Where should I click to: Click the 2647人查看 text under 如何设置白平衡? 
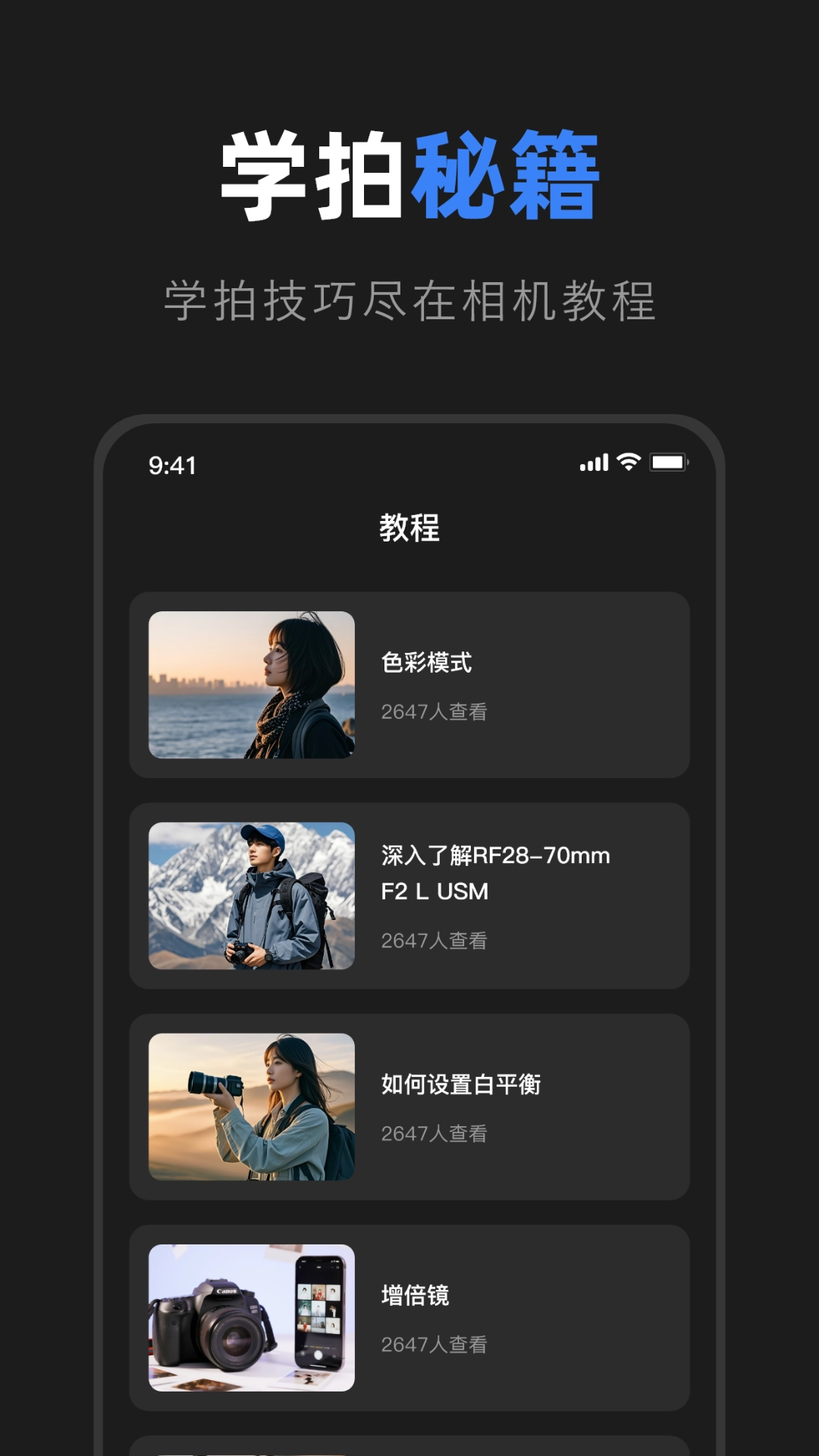pos(436,1133)
